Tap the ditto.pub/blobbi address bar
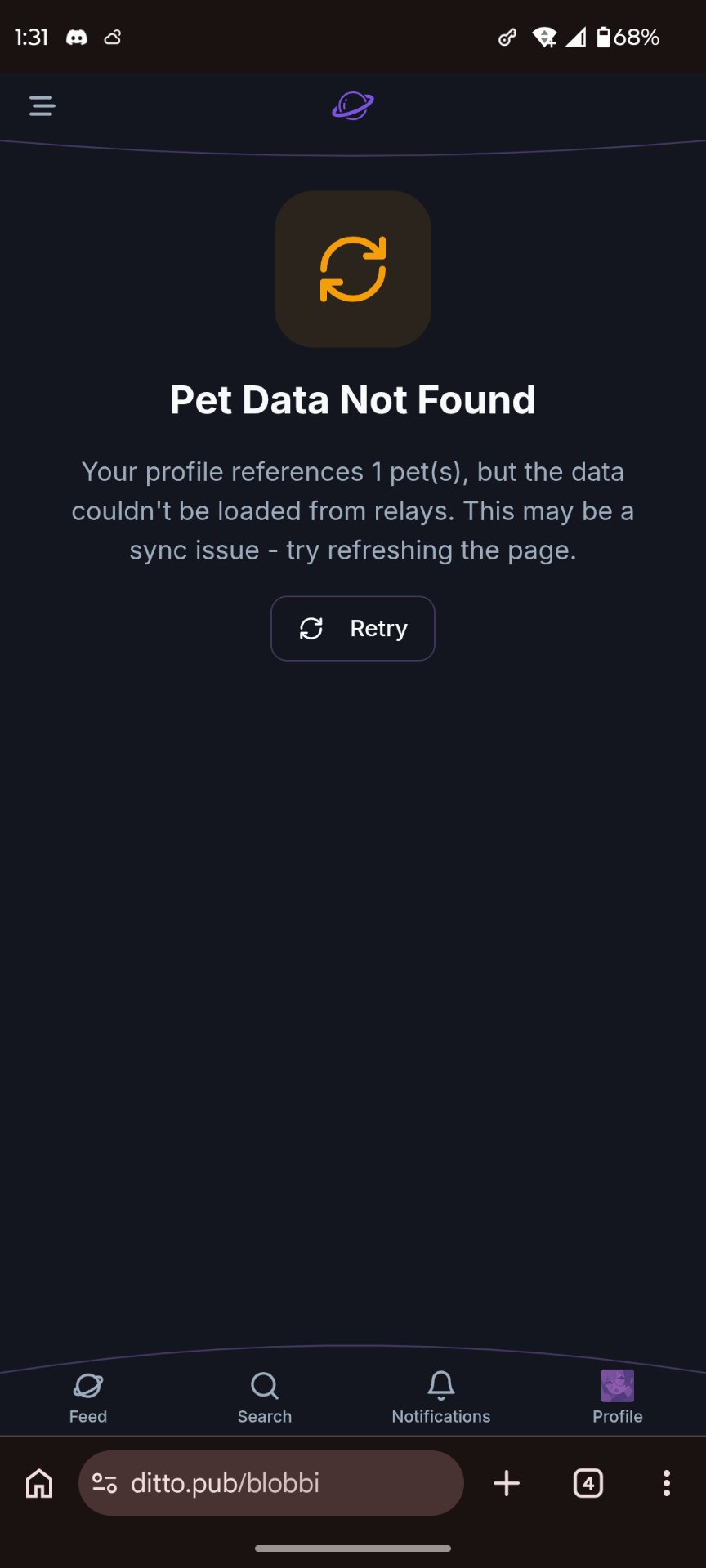 coord(271,1483)
